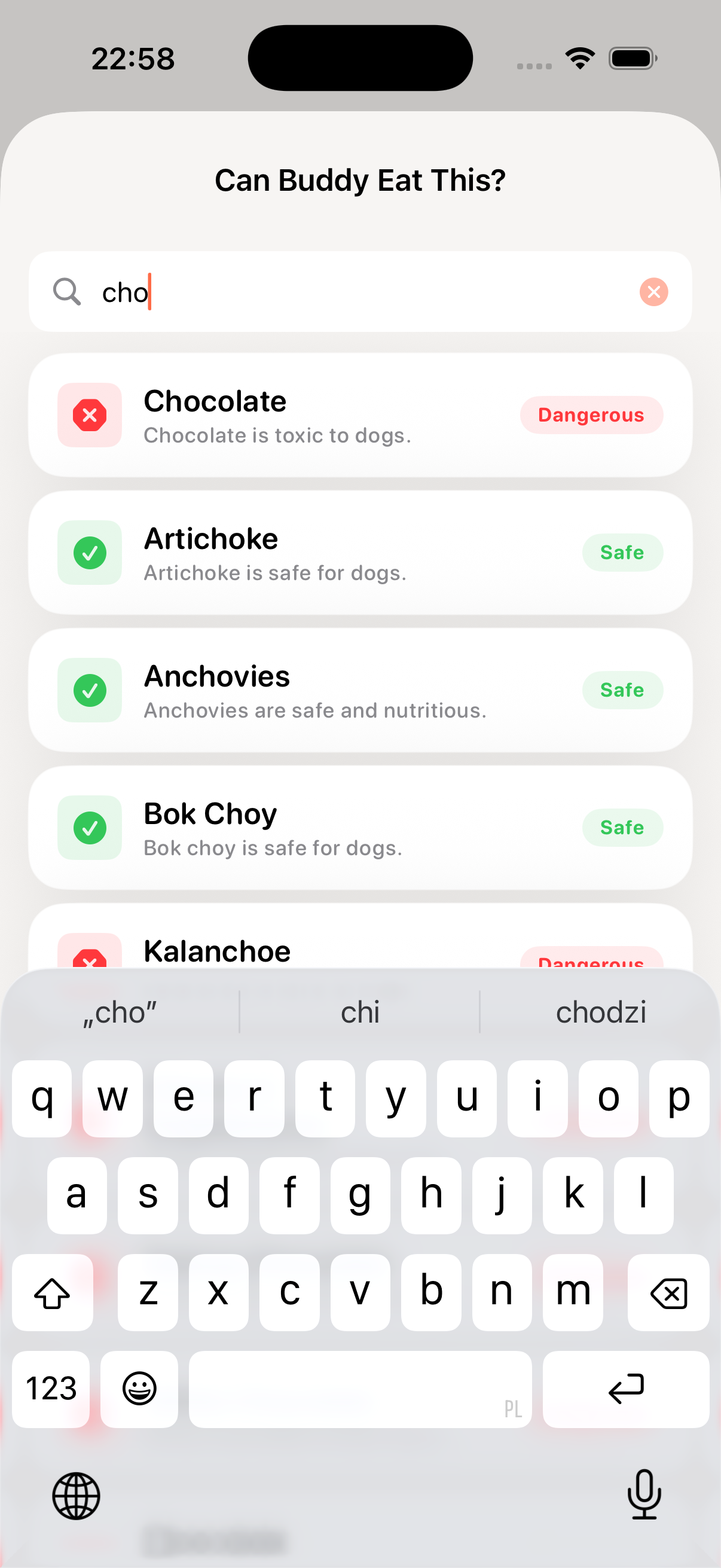Switch to the 123 numeric keyboard
This screenshot has width=721, height=1568.
coord(51,1389)
